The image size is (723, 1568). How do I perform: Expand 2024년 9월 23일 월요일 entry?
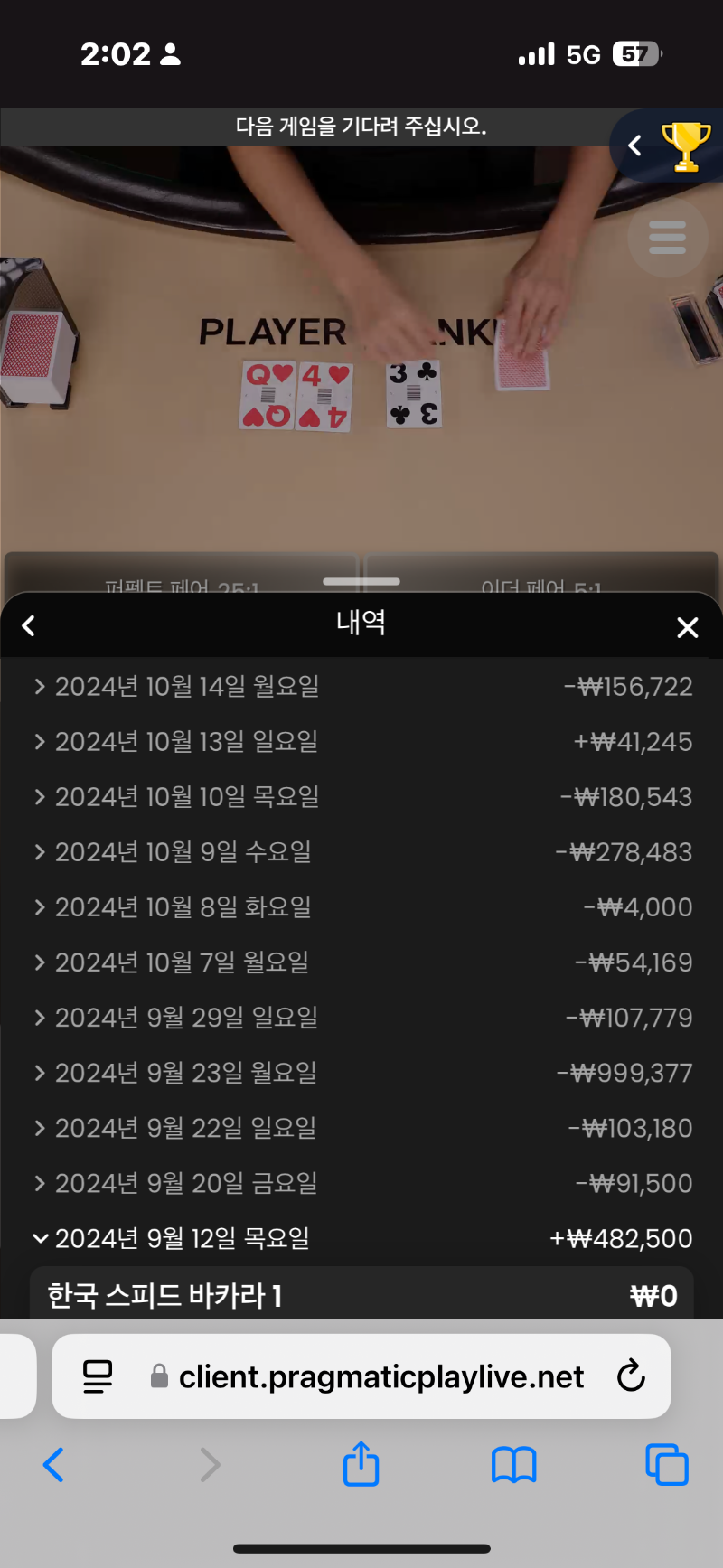pos(361,1073)
